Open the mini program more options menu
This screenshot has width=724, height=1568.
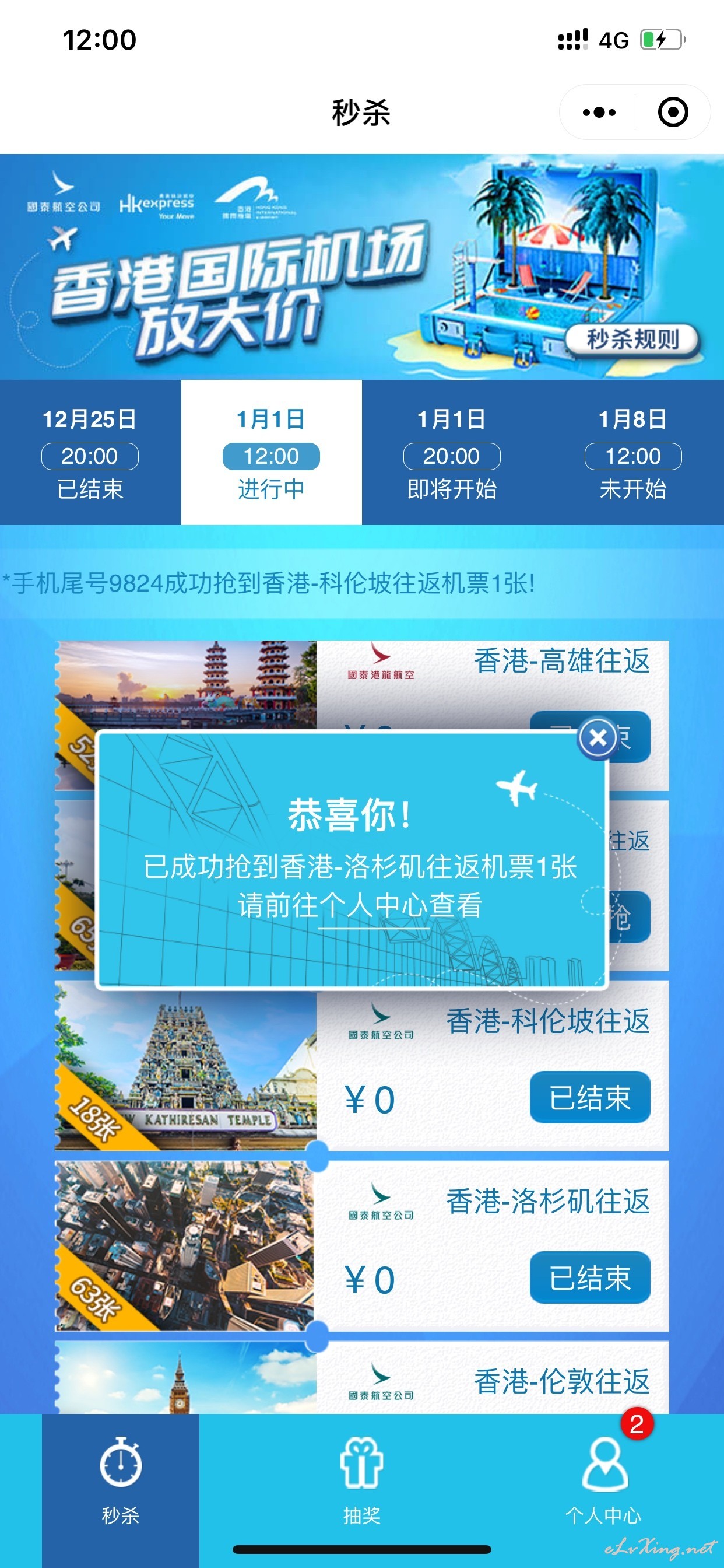click(x=599, y=112)
